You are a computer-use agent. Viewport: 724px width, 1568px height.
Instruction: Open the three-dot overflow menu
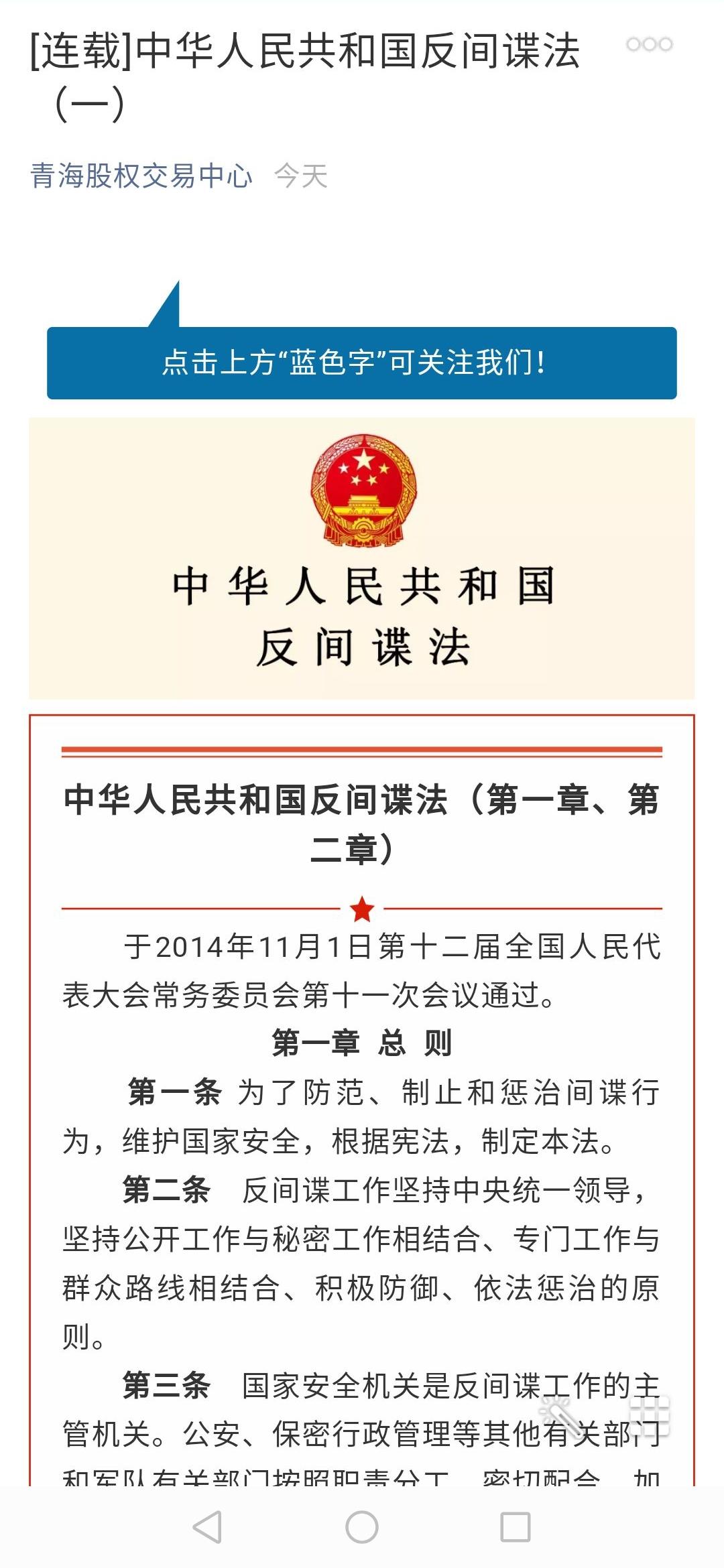pos(649,44)
